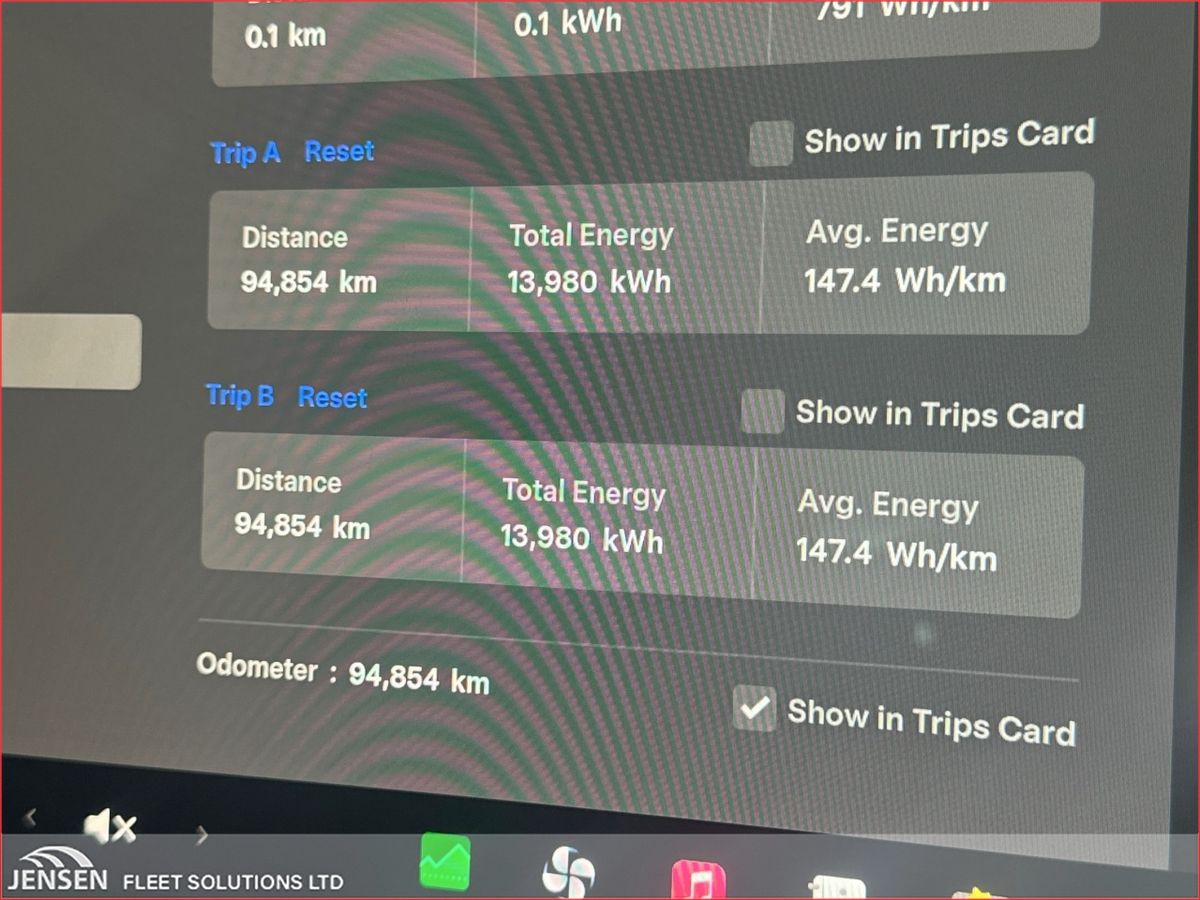Open the green Energy graph app
Image resolution: width=1200 pixels, height=900 pixels.
tap(445, 862)
